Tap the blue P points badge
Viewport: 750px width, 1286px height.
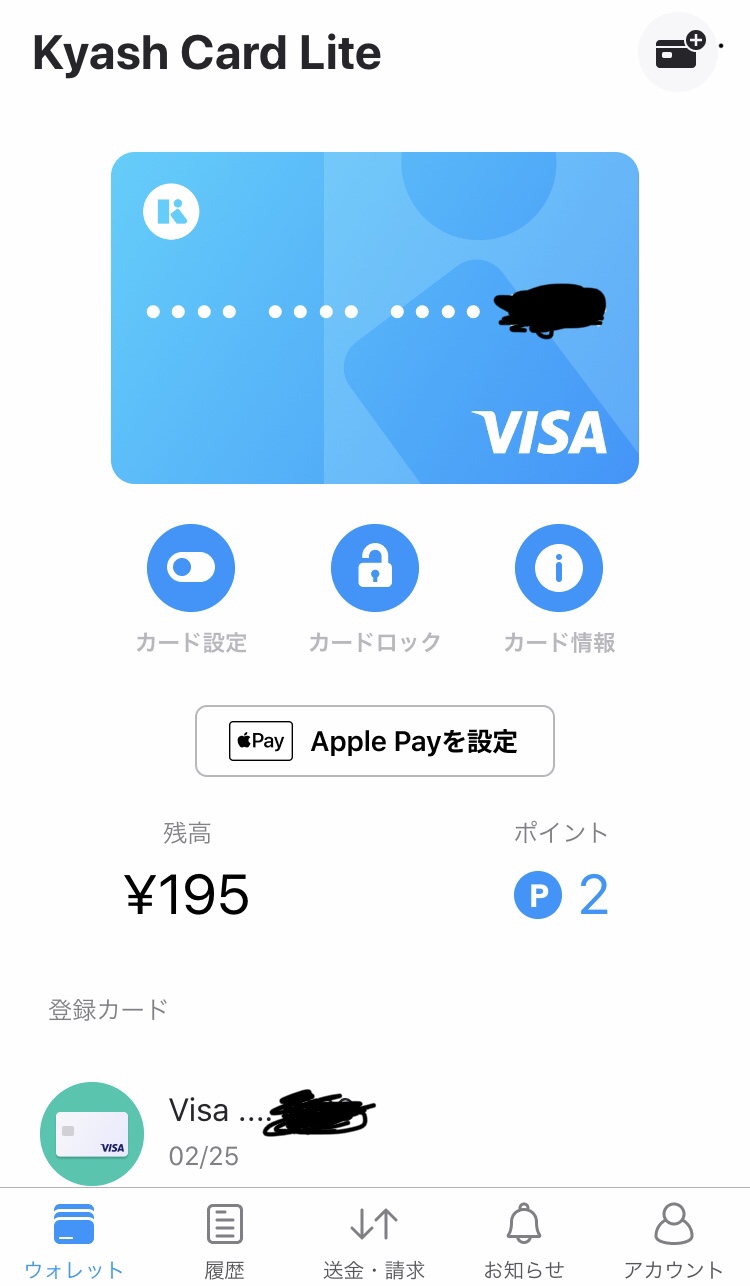tap(538, 895)
